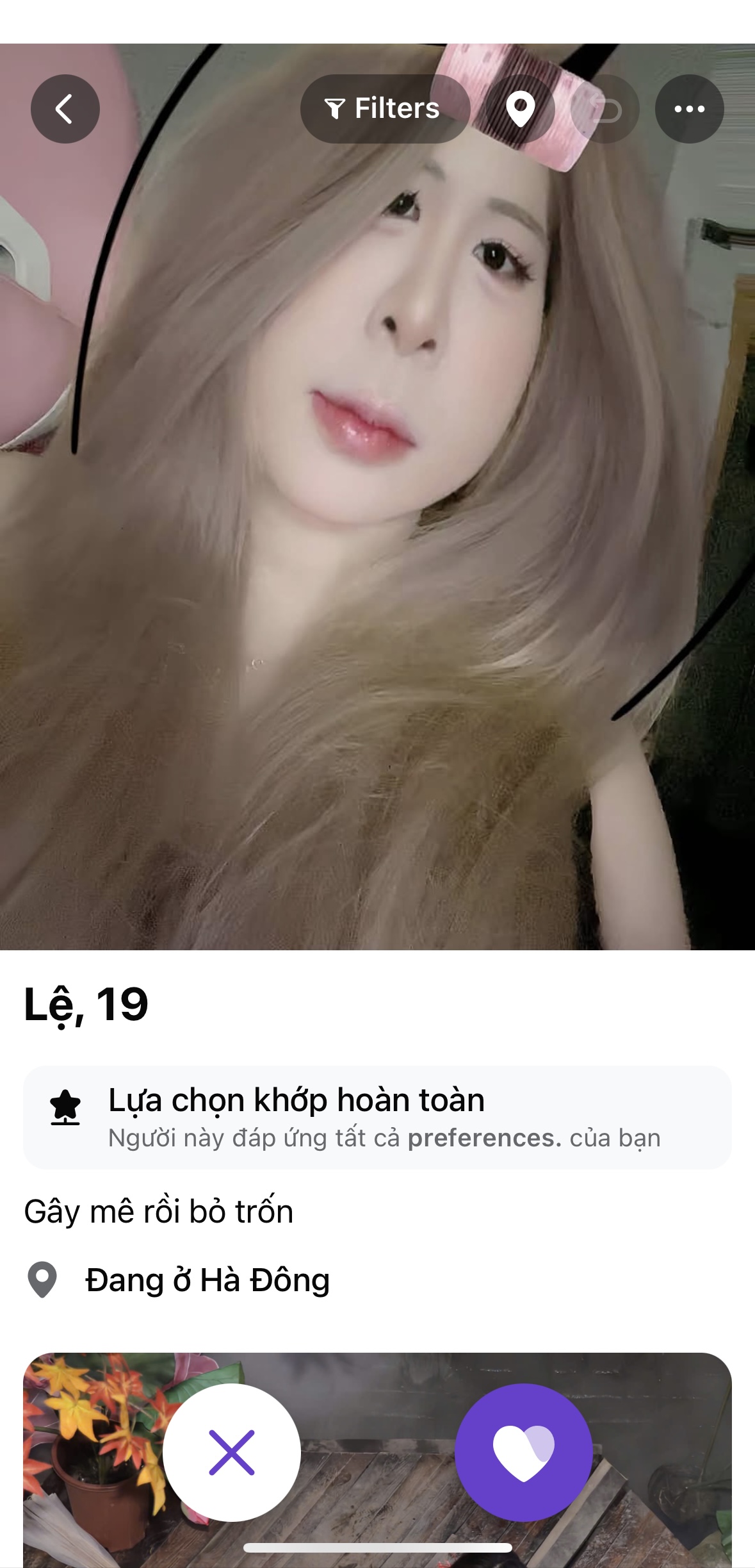The width and height of the screenshot is (755, 1568).
Task: Undo the last profile action
Action: tap(605, 109)
